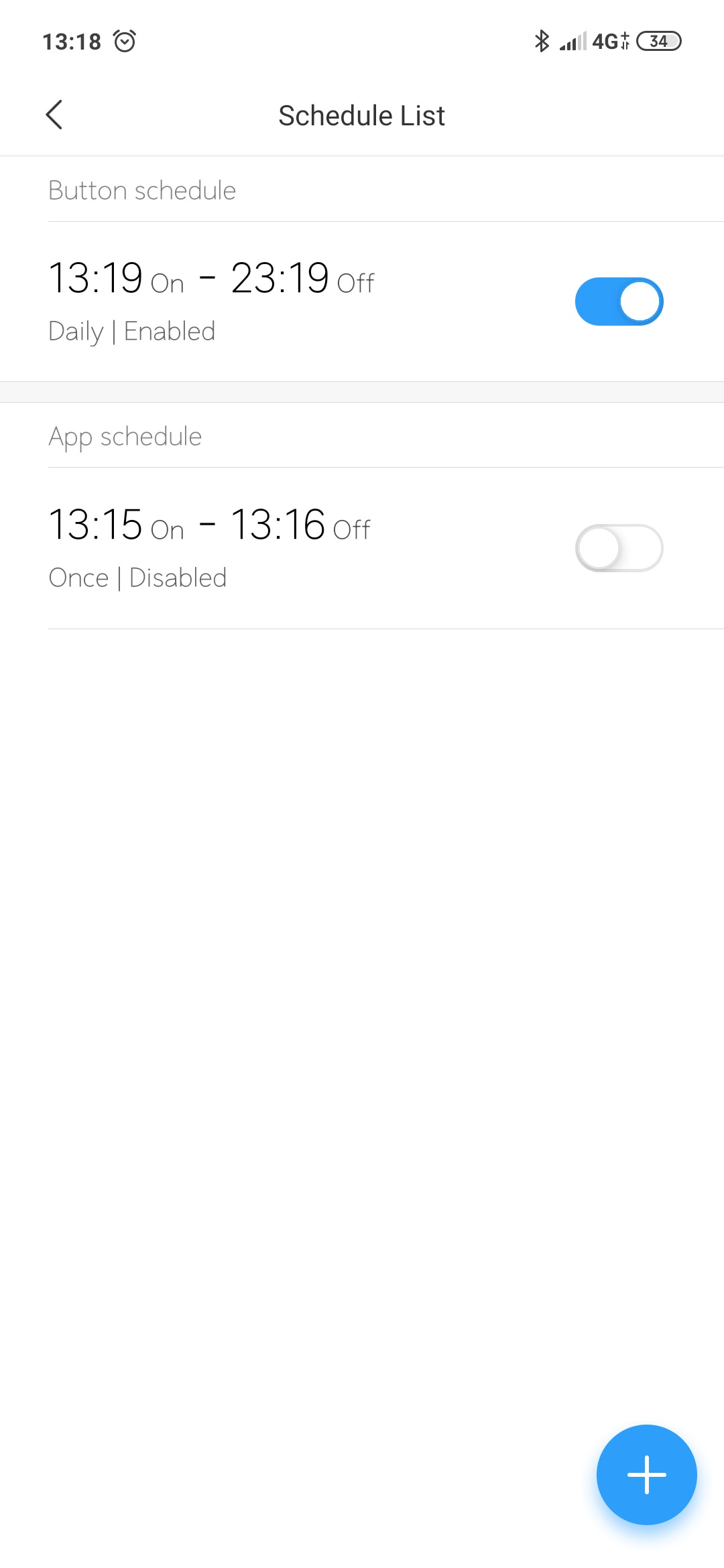
Task: Enable the 13:15 to 13:16 once schedule
Action: click(x=619, y=548)
